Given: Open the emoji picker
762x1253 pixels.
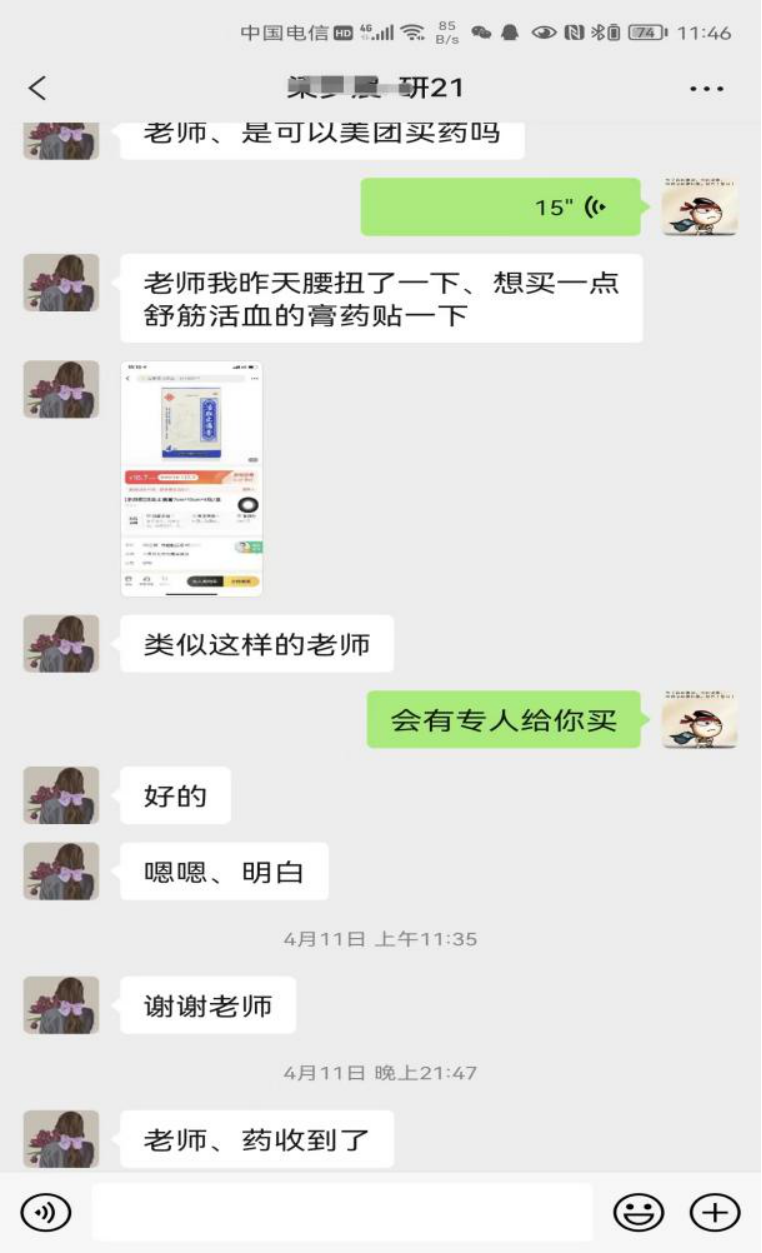Looking at the screenshot, I should 638,1213.
